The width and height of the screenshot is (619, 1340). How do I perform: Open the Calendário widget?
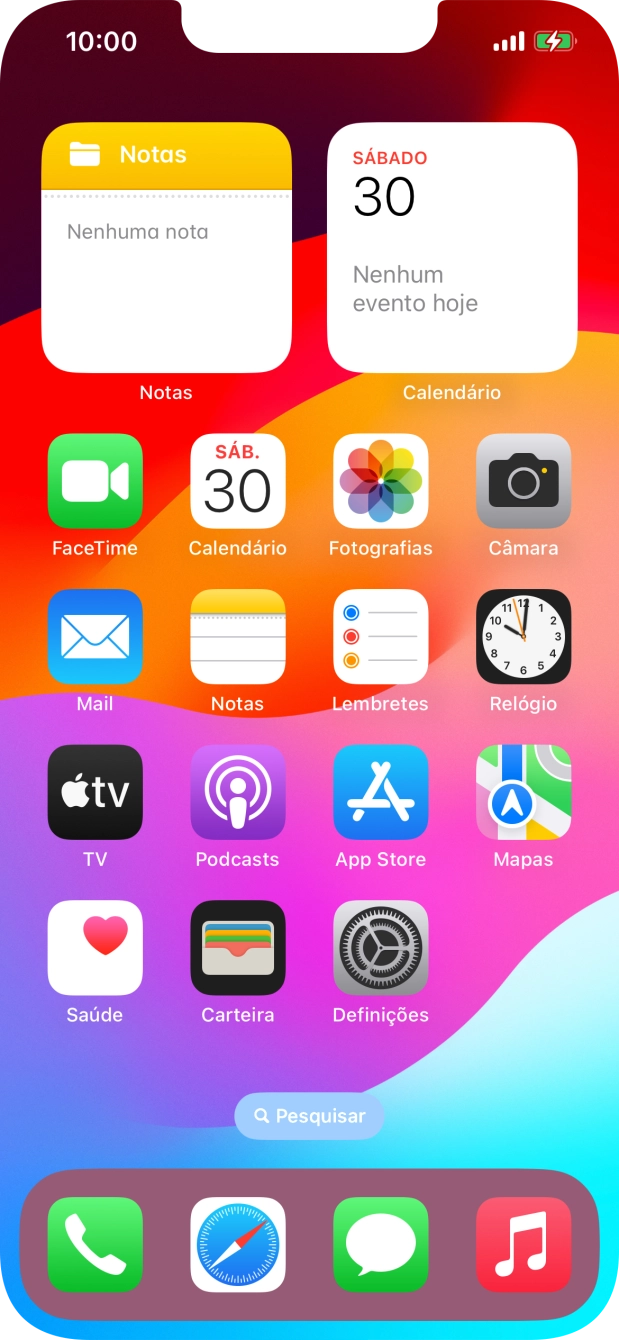pos(452,248)
